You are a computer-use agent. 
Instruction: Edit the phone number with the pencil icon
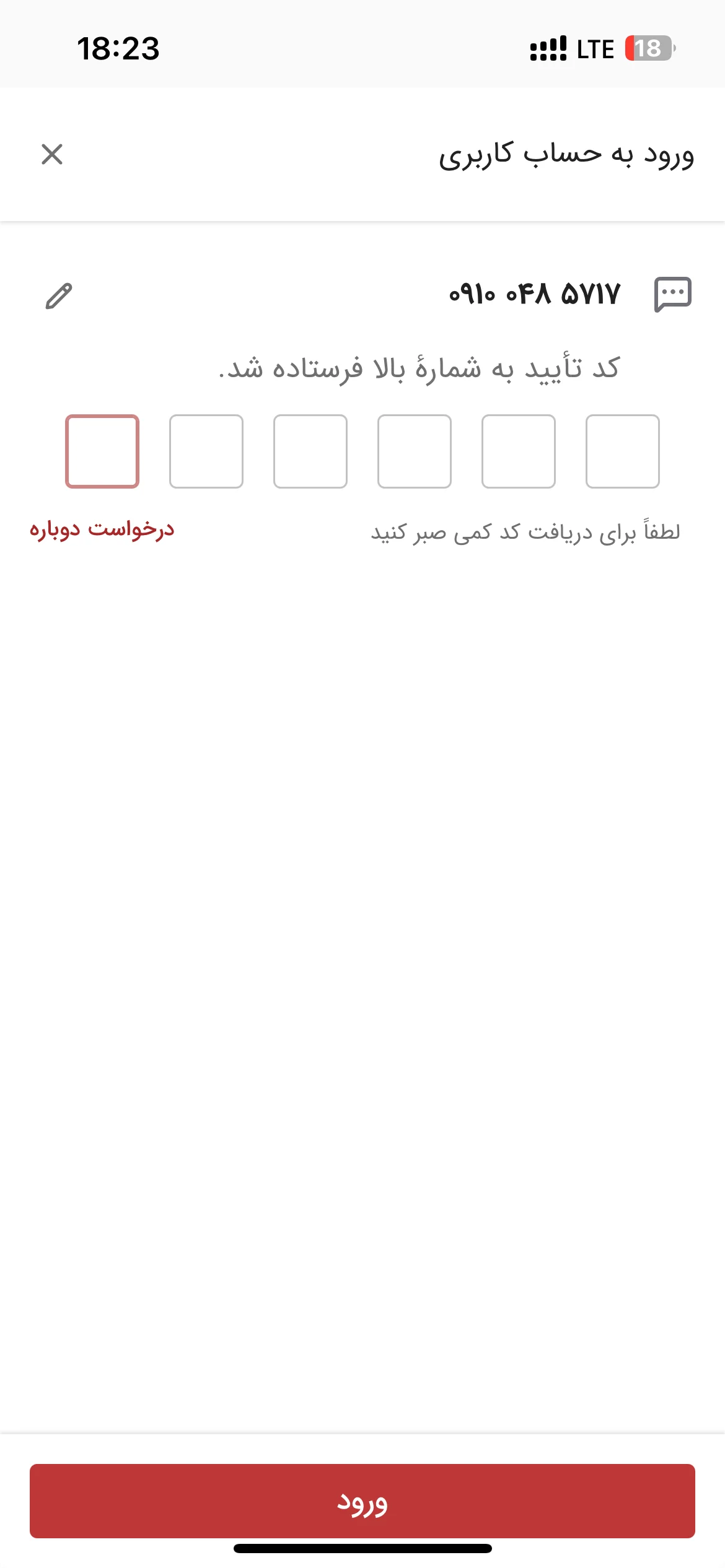tap(59, 295)
